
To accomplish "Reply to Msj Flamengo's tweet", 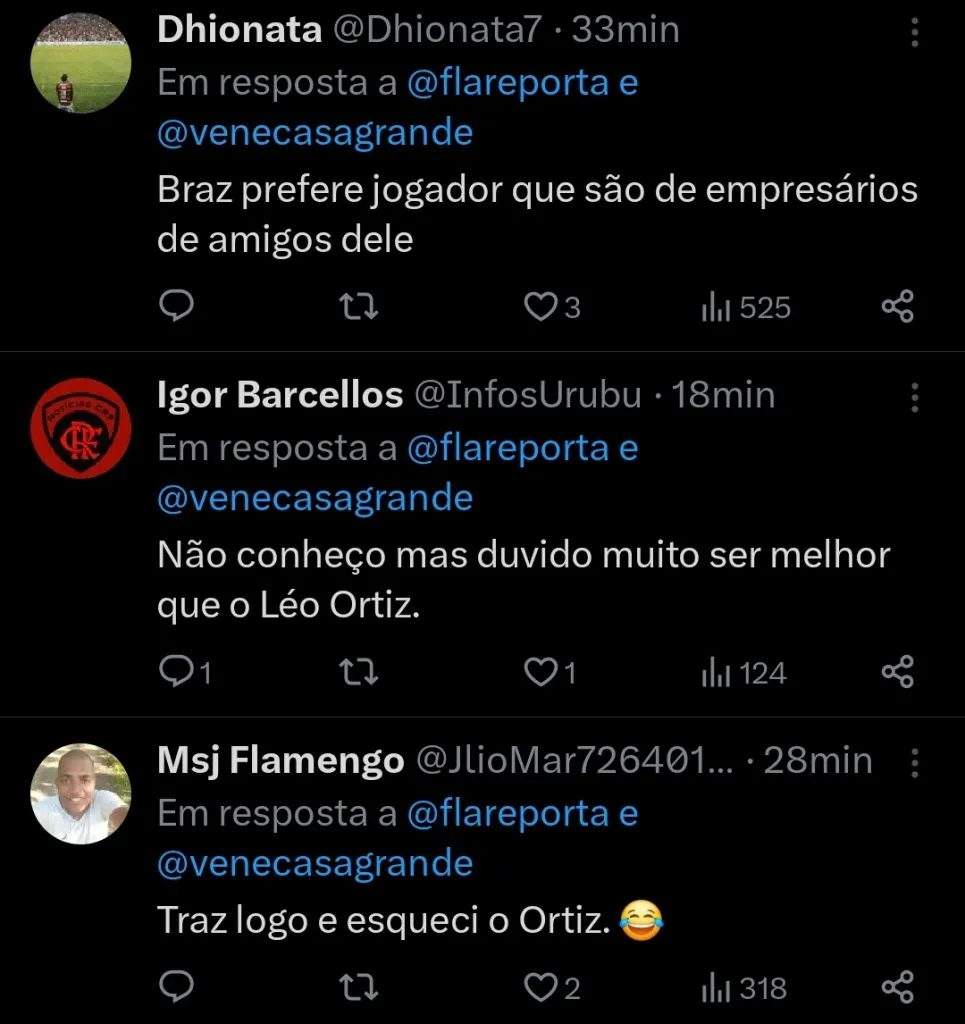I will 177,988.
